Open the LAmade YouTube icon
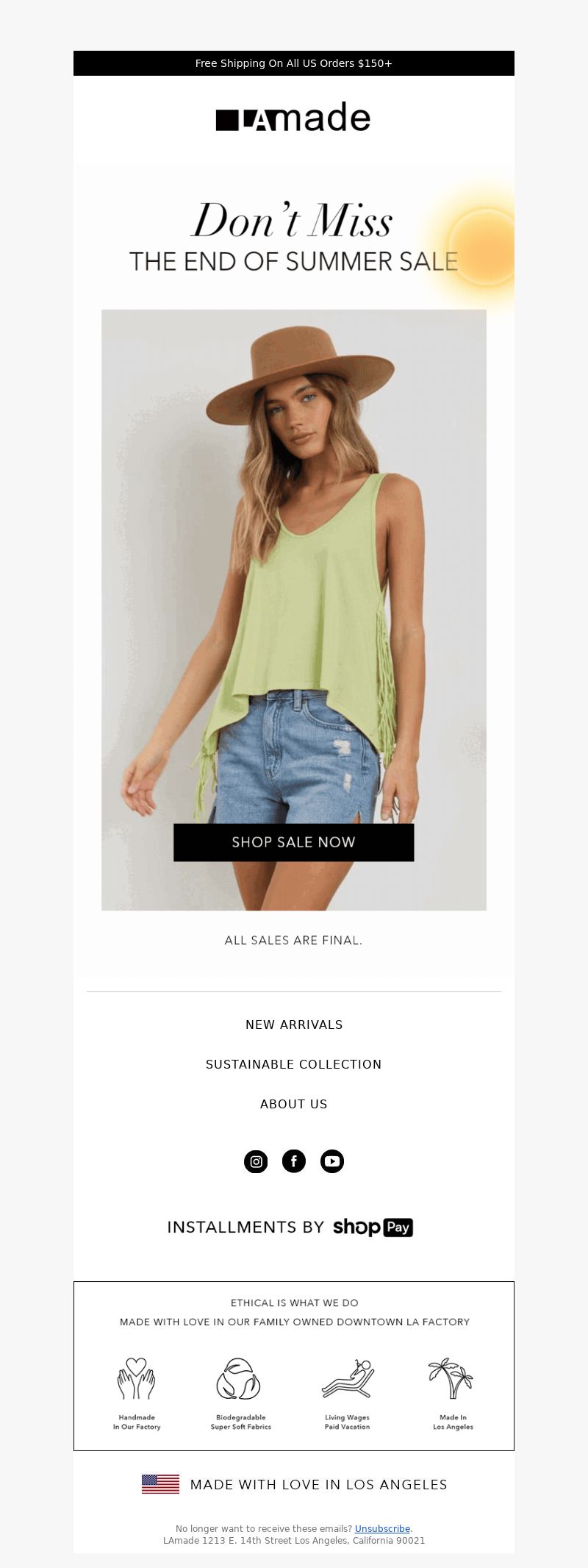 pyautogui.click(x=332, y=1161)
